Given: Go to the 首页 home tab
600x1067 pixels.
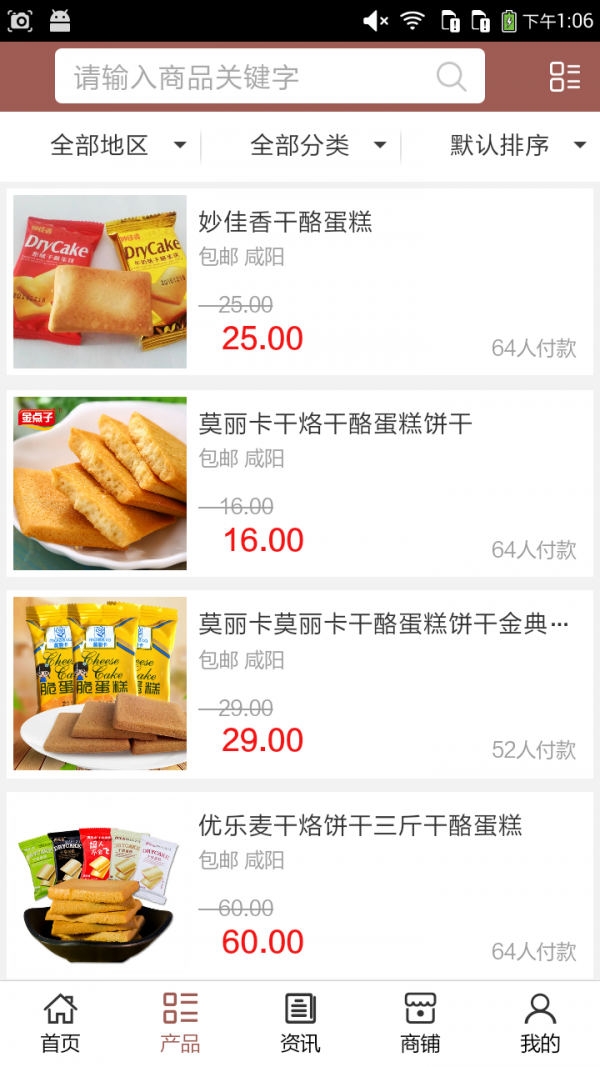Looking at the screenshot, I should point(60,1023).
